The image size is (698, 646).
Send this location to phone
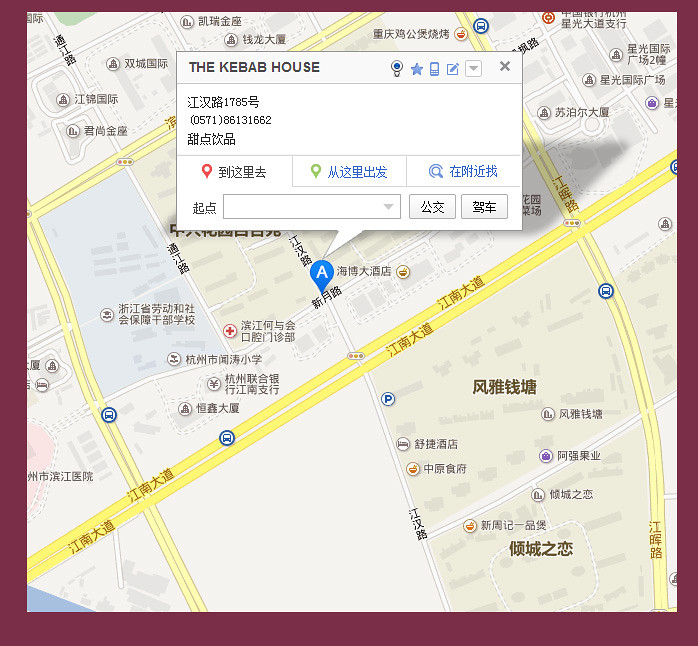click(435, 69)
